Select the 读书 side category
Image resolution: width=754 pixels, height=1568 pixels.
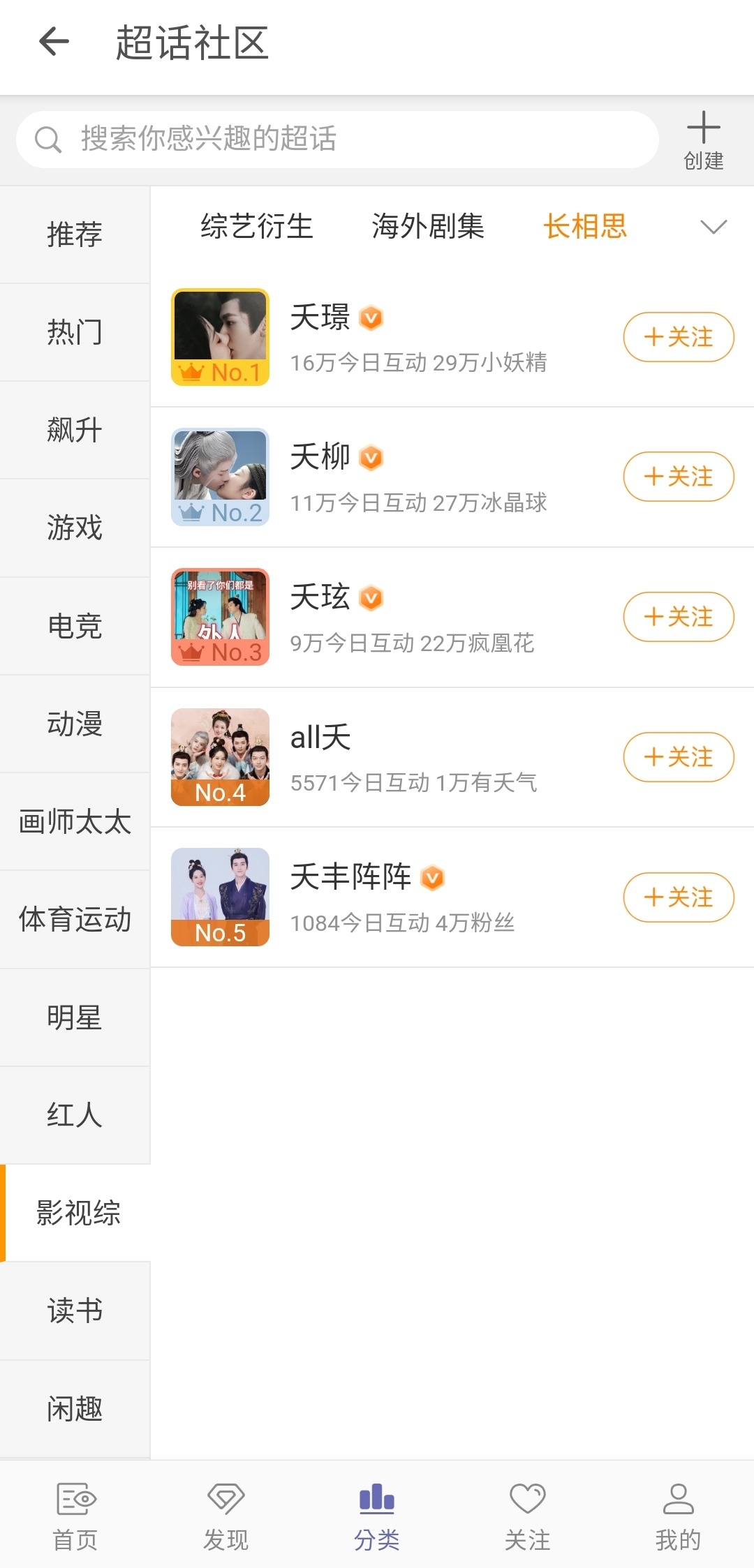75,1311
